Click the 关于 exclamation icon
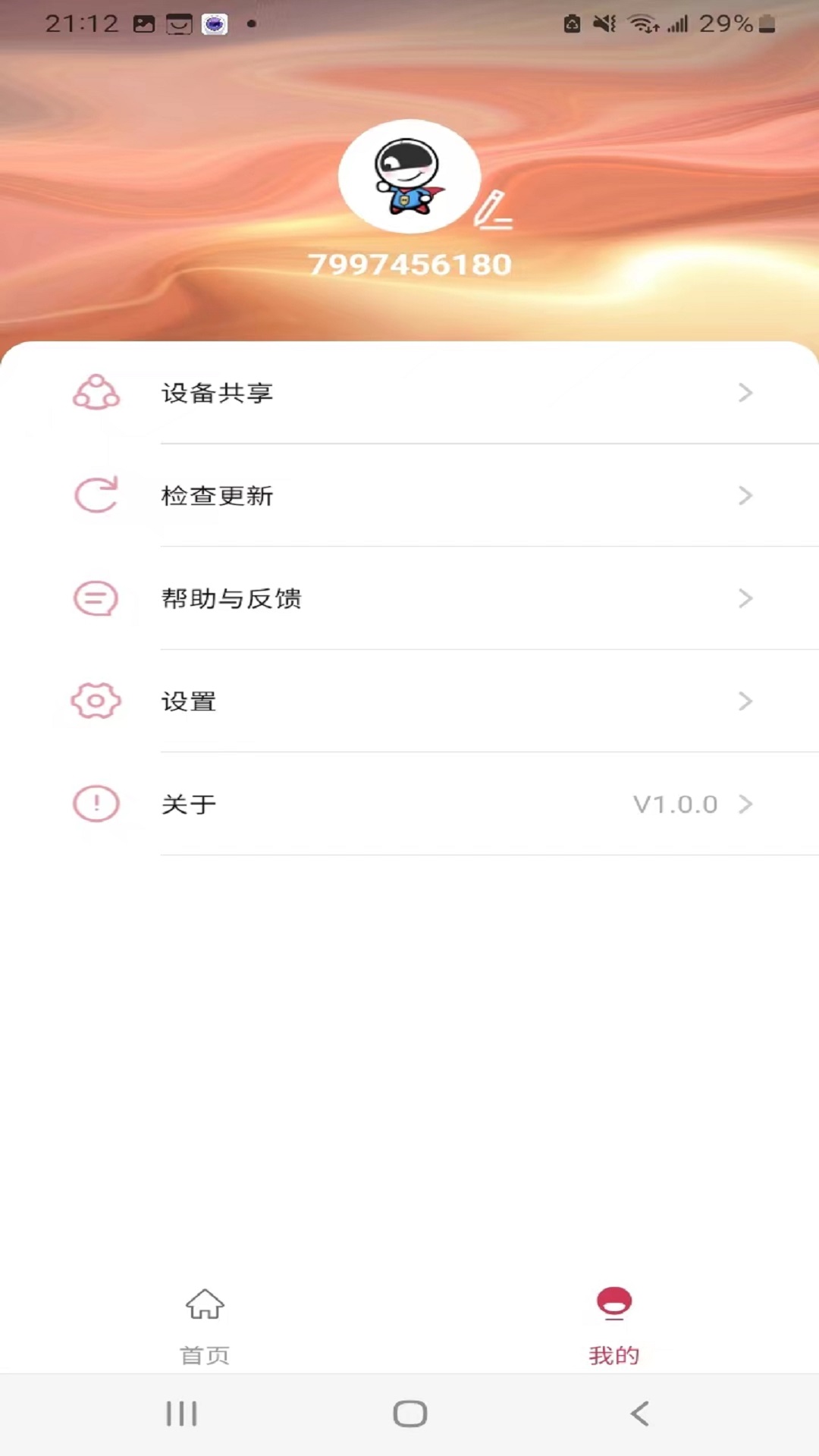The image size is (819, 1456). pyautogui.click(x=96, y=804)
